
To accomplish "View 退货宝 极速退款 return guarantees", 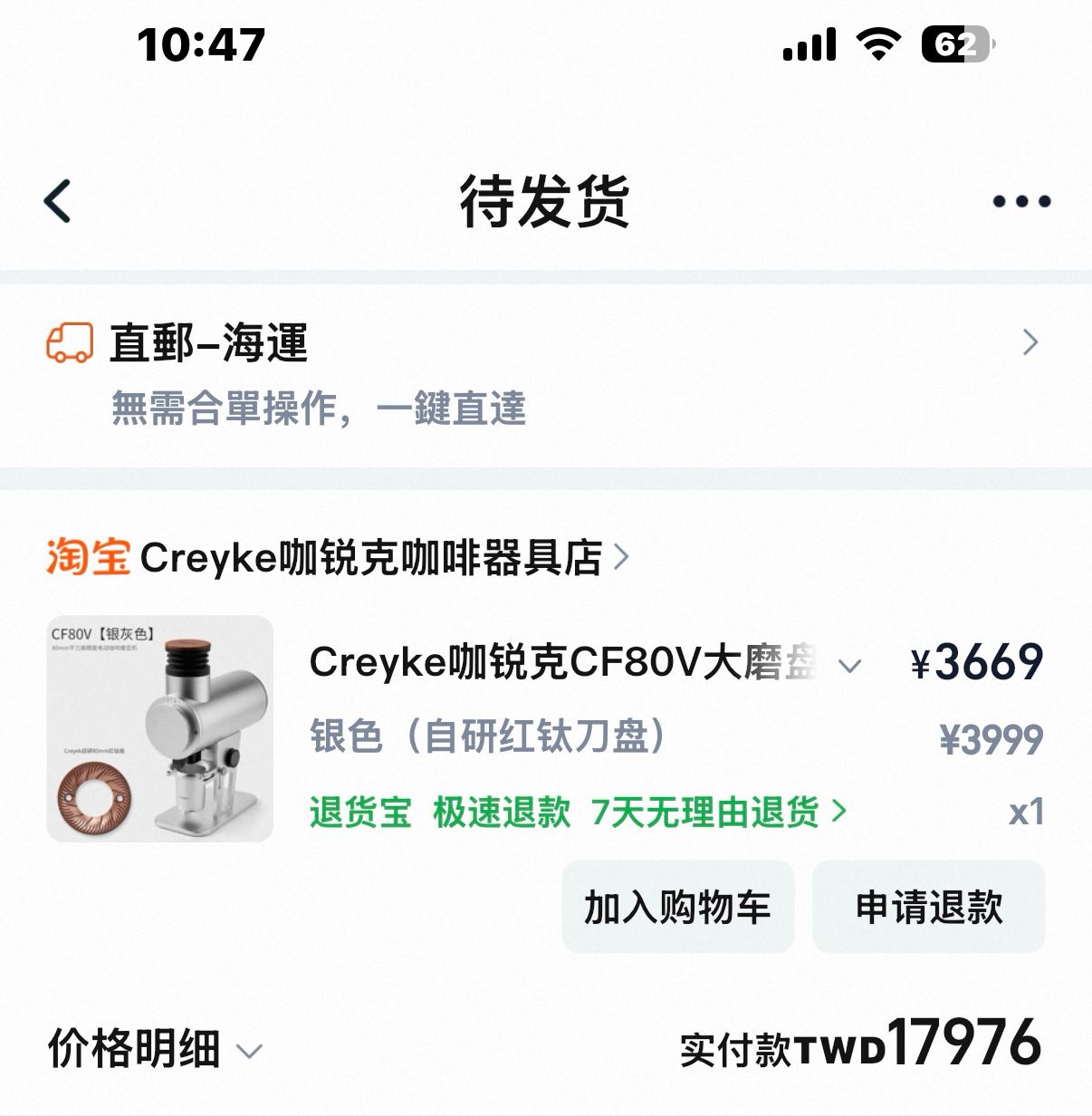I will (x=579, y=812).
